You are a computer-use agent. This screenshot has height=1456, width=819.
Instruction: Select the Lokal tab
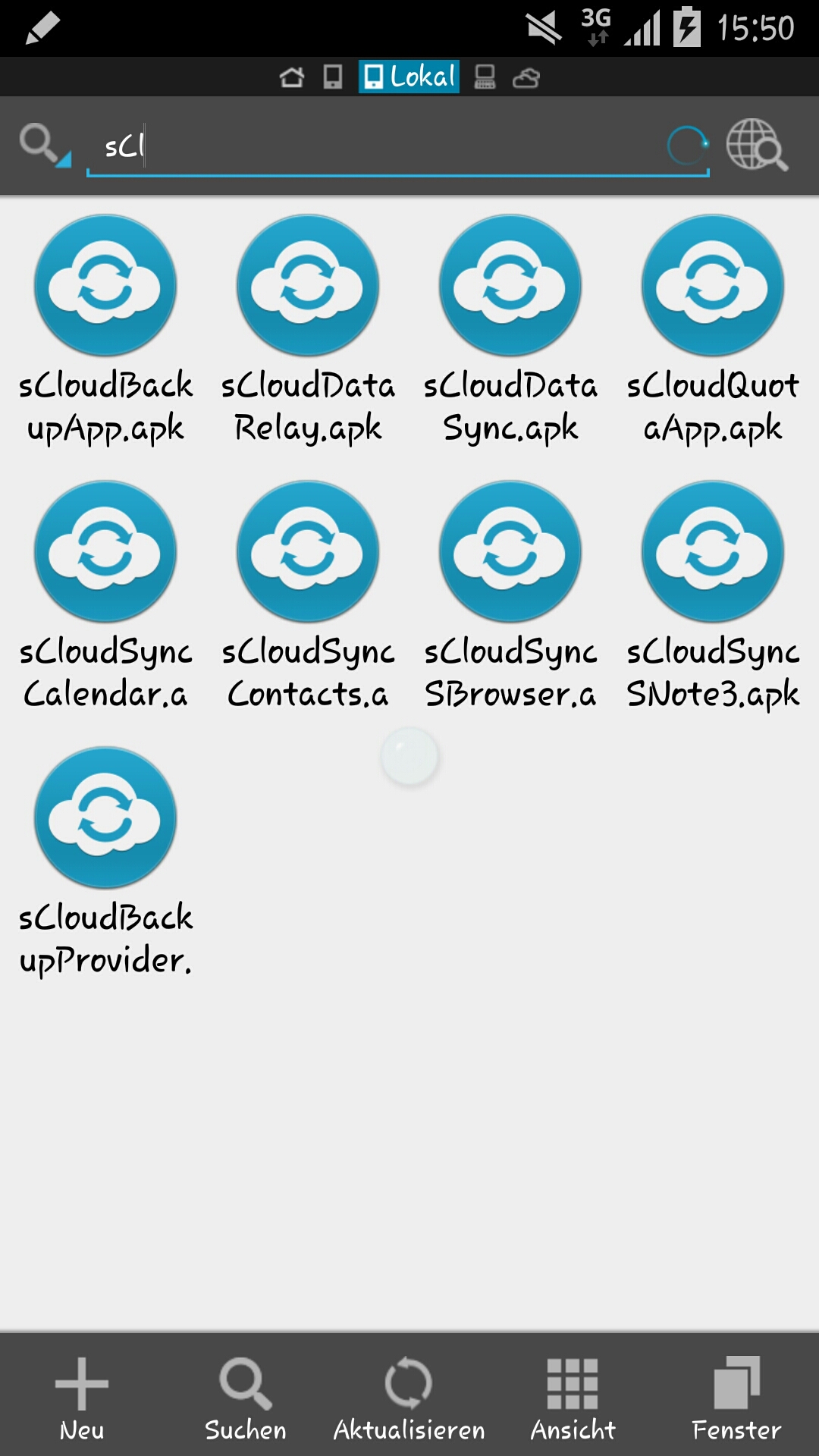click(409, 77)
